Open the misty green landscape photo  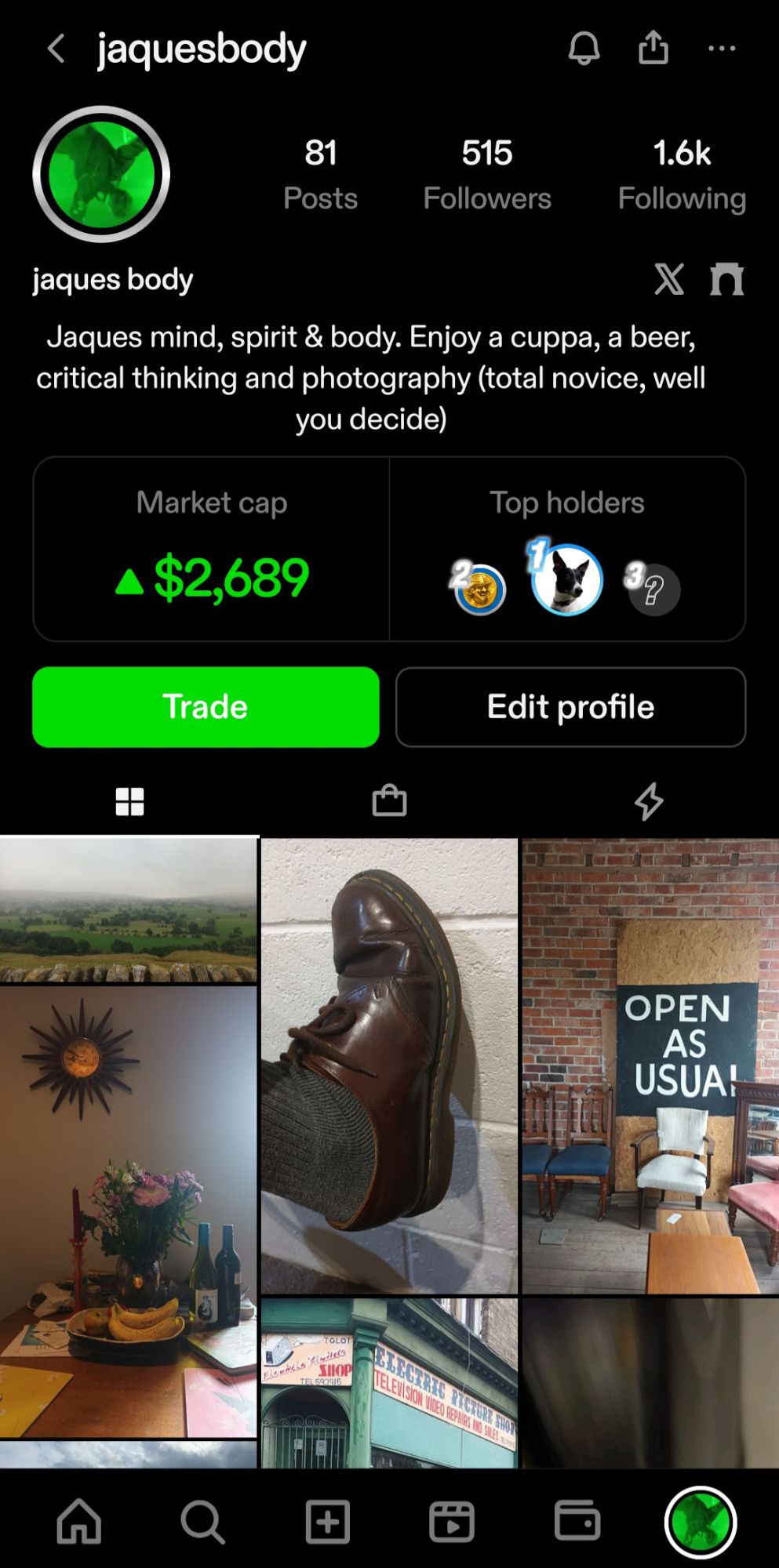[128, 909]
